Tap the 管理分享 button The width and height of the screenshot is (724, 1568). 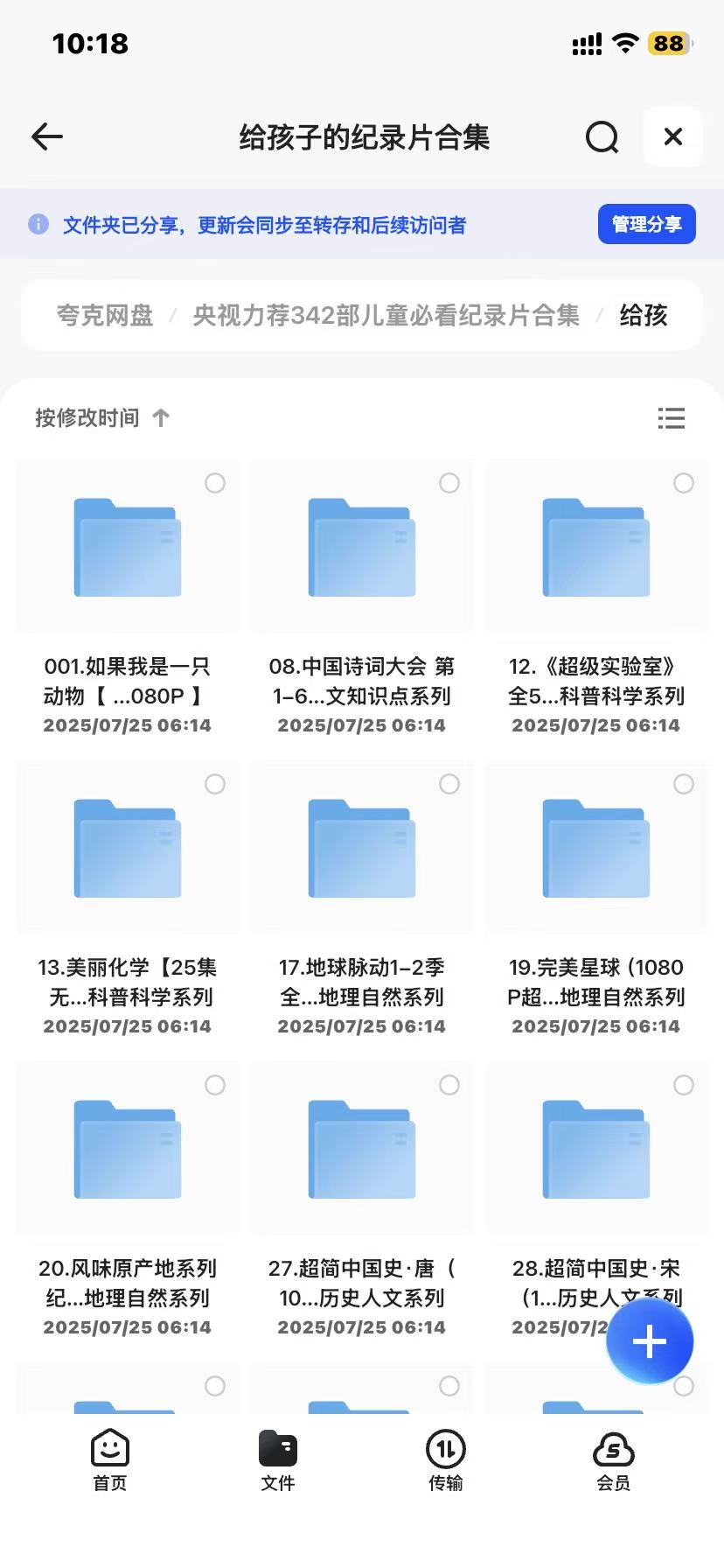click(x=646, y=224)
